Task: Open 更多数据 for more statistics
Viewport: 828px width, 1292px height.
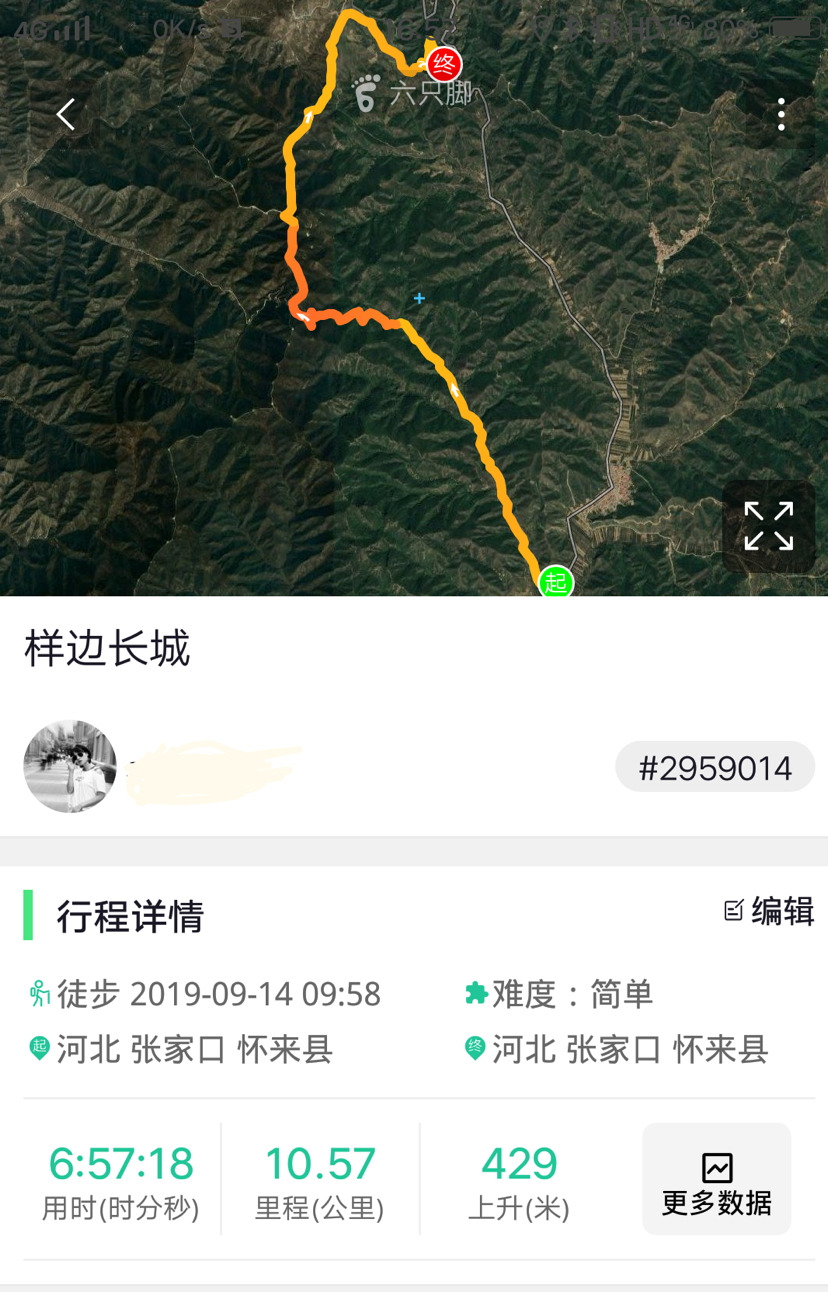Action: (716, 1179)
